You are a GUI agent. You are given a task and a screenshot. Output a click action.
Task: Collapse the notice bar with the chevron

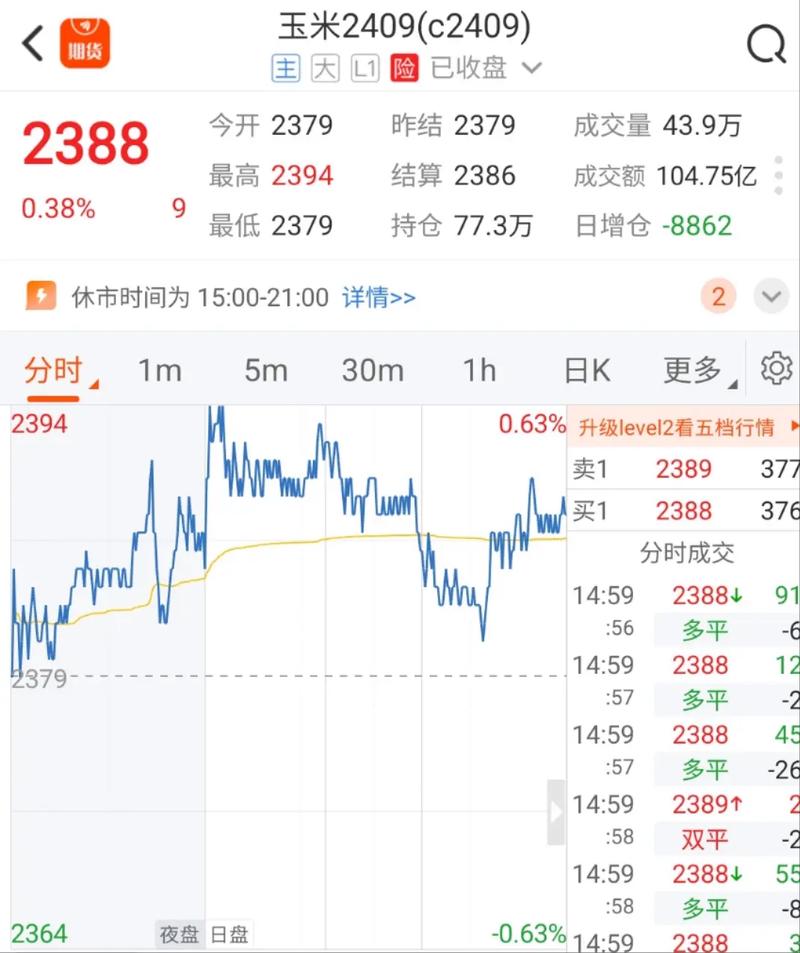click(768, 297)
